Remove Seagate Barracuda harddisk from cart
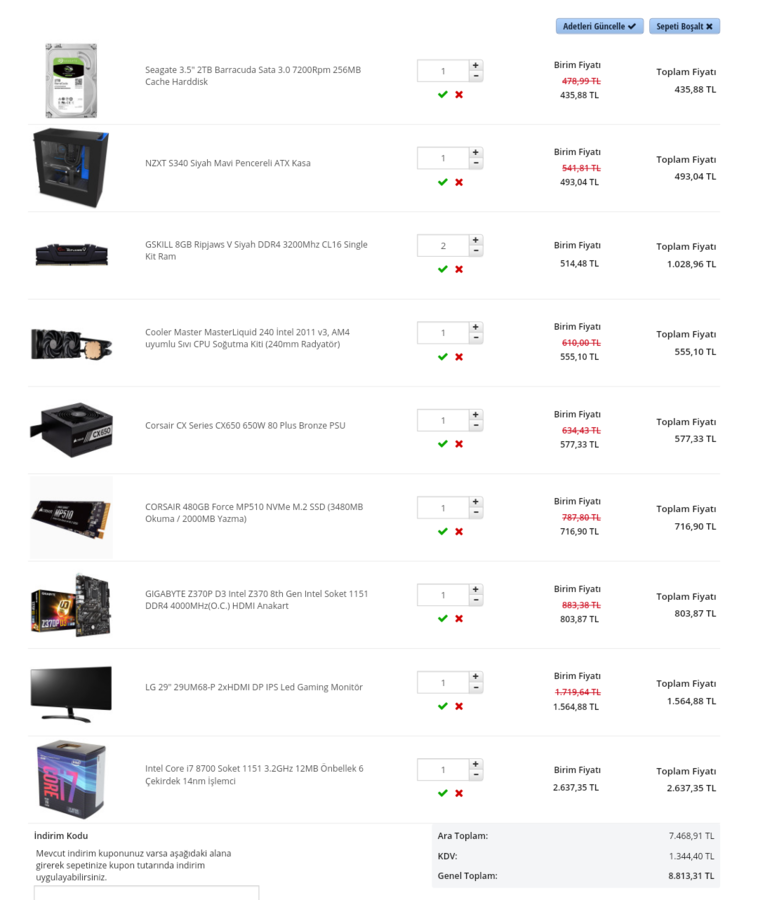 coord(459,94)
